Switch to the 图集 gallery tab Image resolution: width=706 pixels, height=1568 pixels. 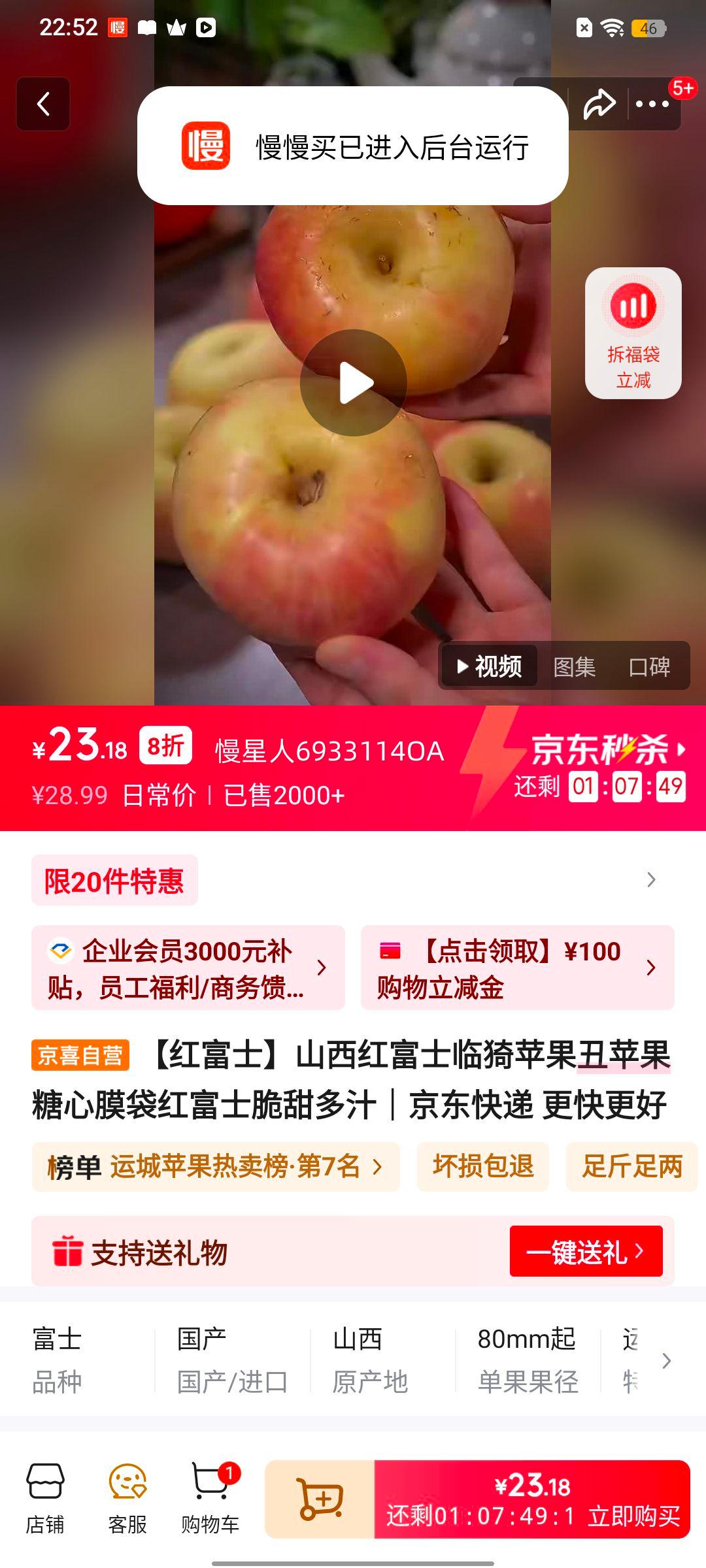[574, 667]
